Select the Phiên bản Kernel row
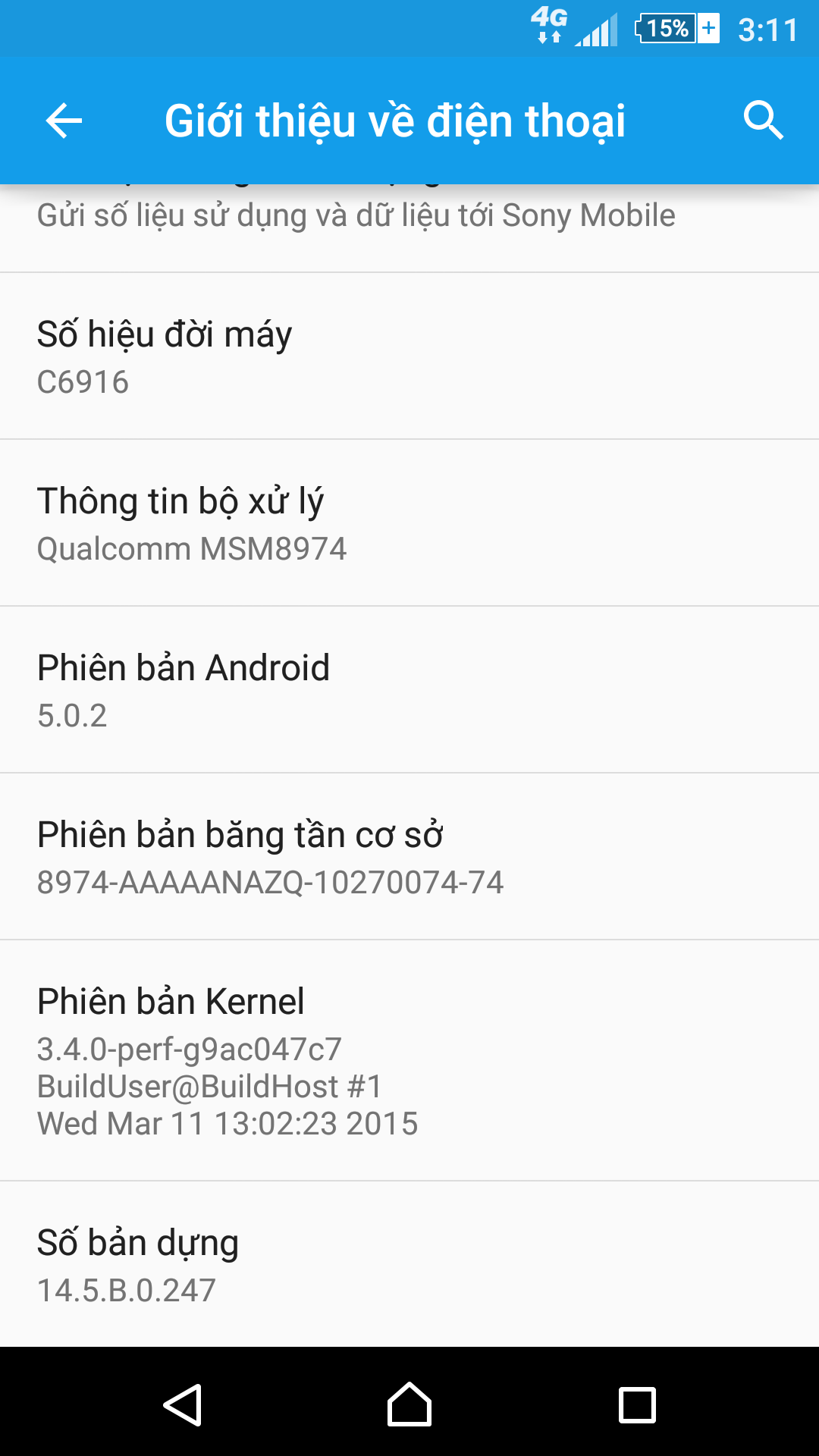 pyautogui.click(x=409, y=1060)
